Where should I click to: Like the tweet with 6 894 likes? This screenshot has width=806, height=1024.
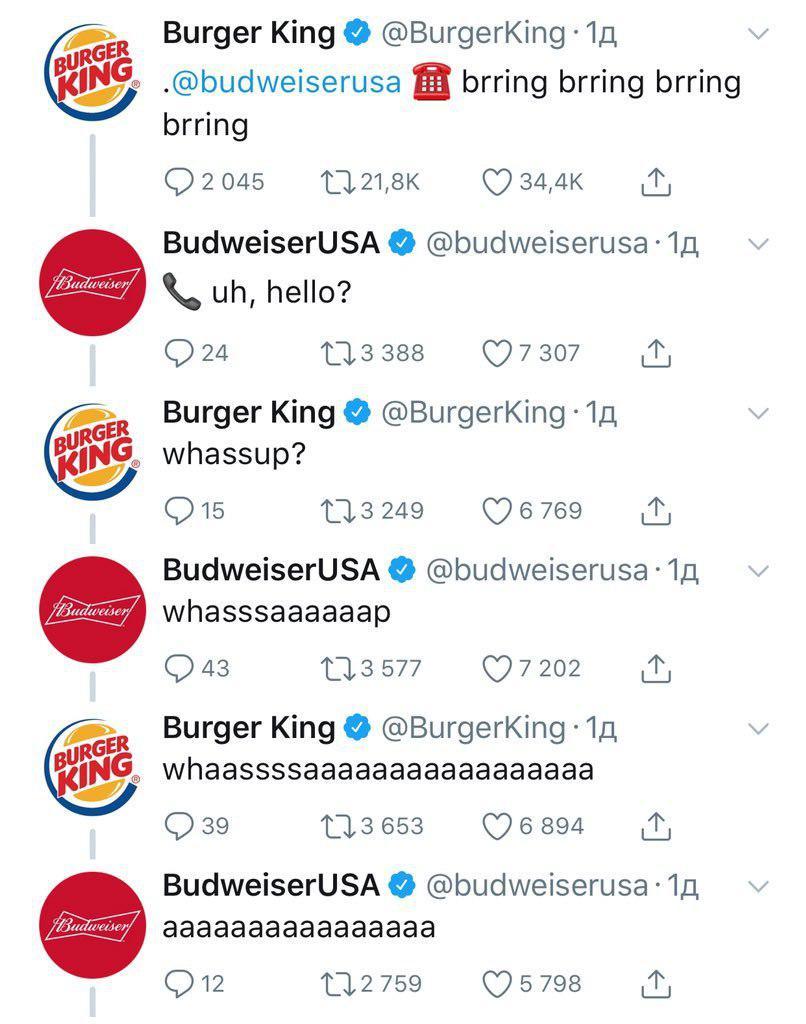pyautogui.click(x=497, y=826)
